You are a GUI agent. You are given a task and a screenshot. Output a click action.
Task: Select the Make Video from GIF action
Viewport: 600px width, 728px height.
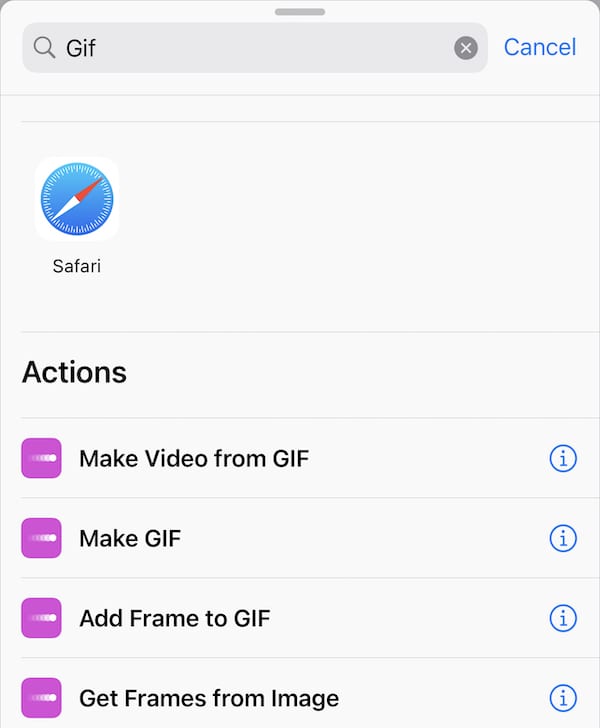click(194, 458)
